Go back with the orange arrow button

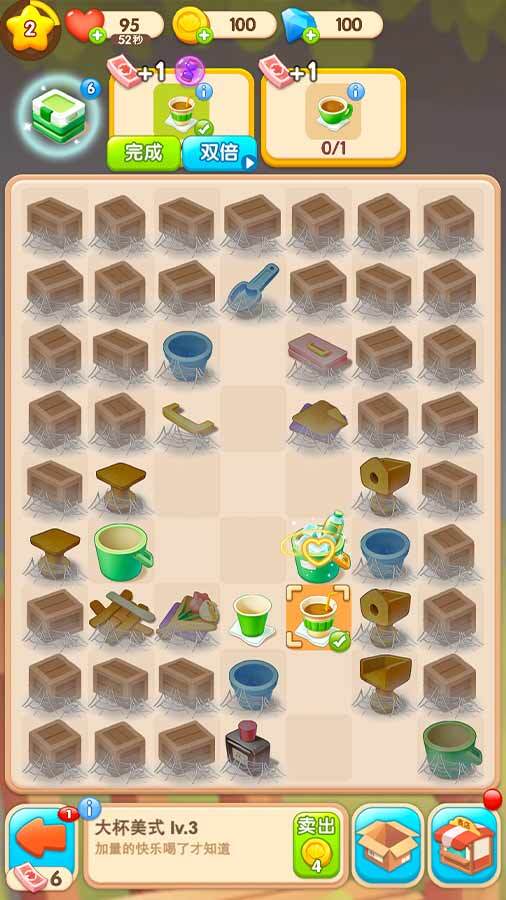click(43, 840)
